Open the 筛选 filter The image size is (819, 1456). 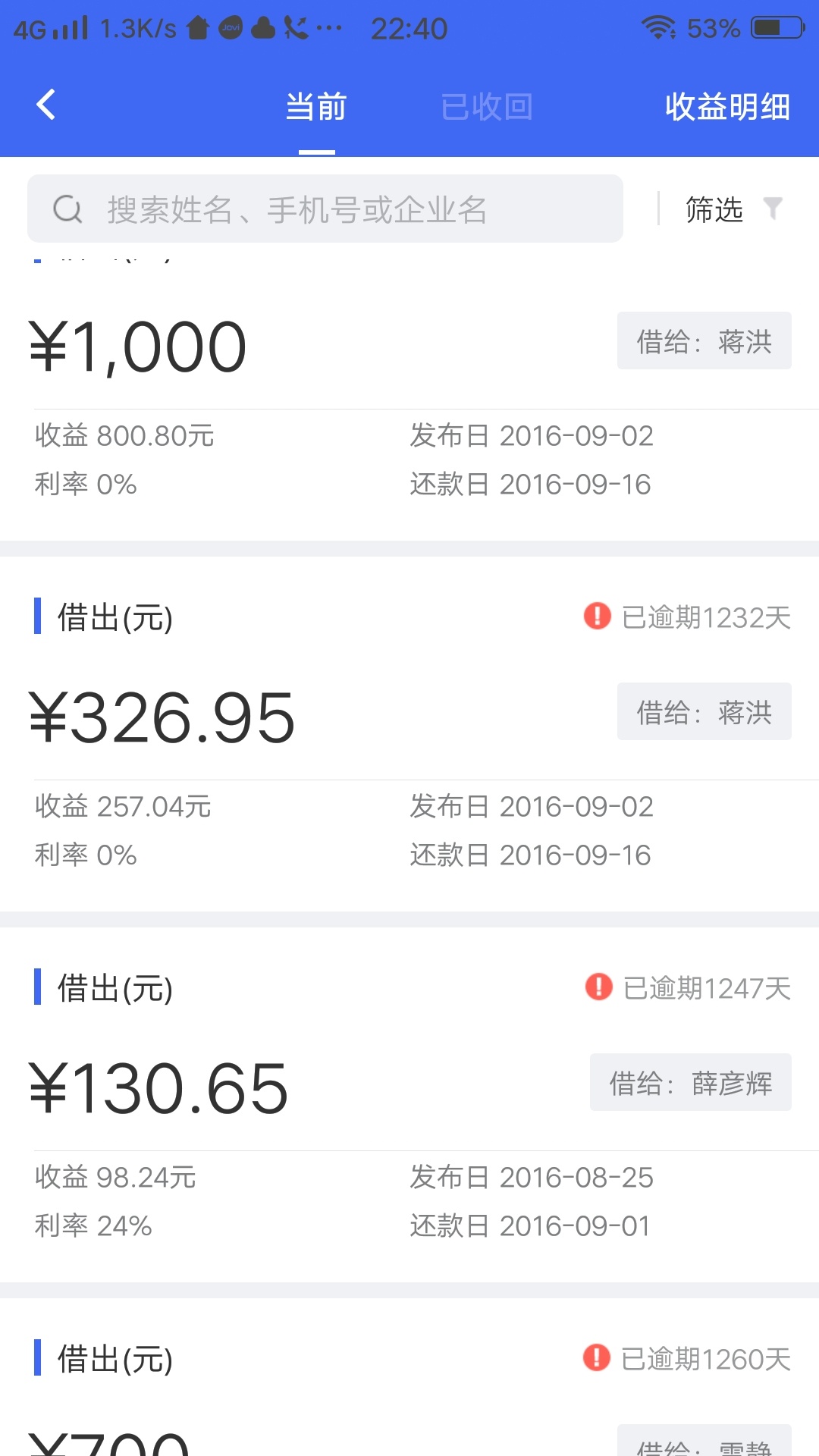(x=733, y=209)
